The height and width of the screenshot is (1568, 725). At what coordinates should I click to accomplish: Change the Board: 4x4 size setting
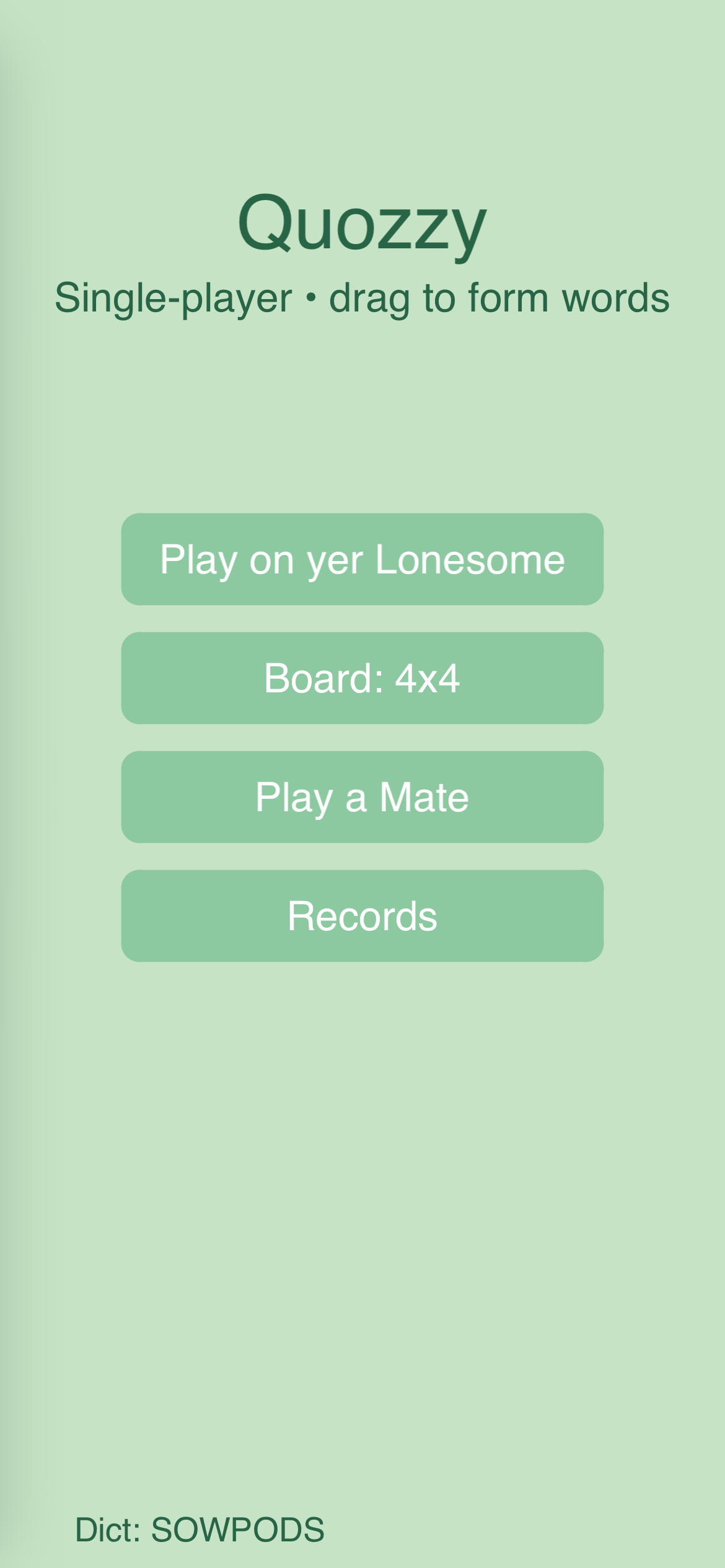pyautogui.click(x=362, y=678)
